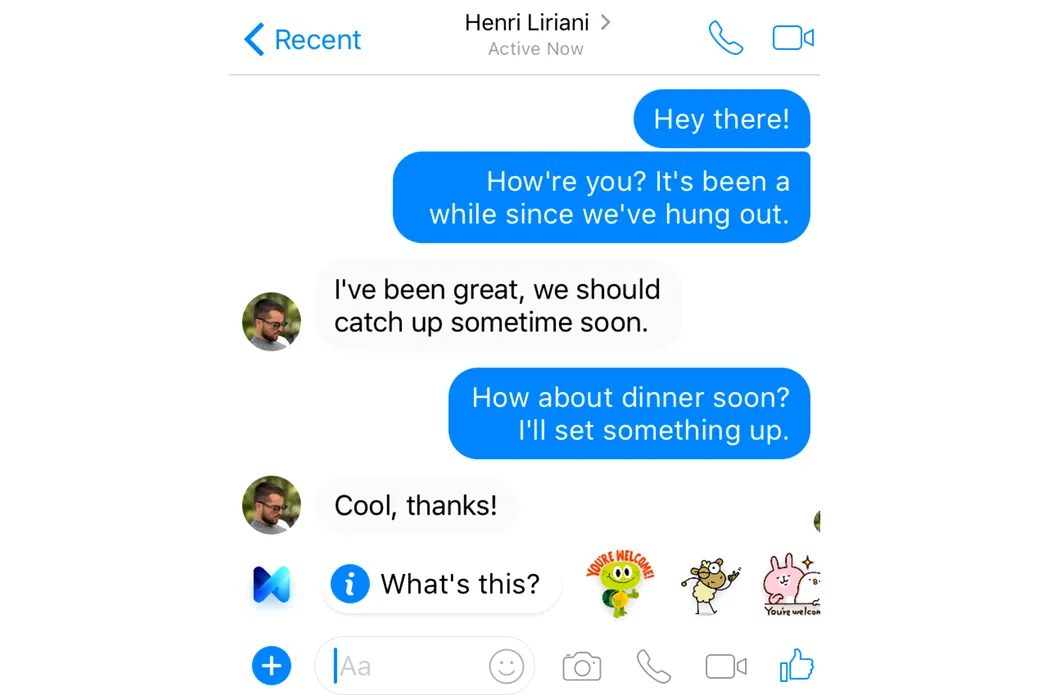Tap the blue M assistant icon
The image size is (1050, 700).
[x=271, y=584]
